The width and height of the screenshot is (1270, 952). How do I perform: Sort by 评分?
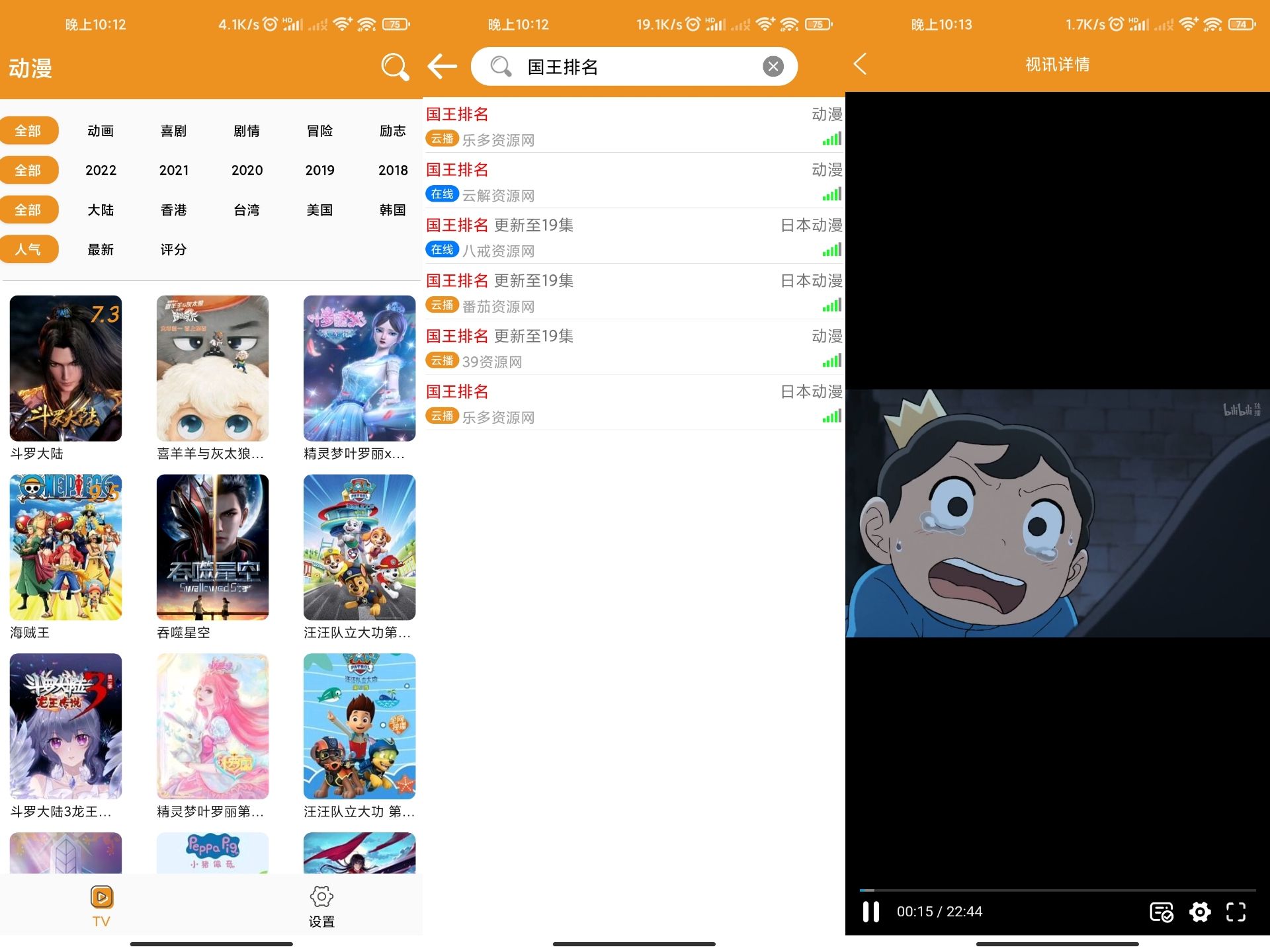point(173,250)
